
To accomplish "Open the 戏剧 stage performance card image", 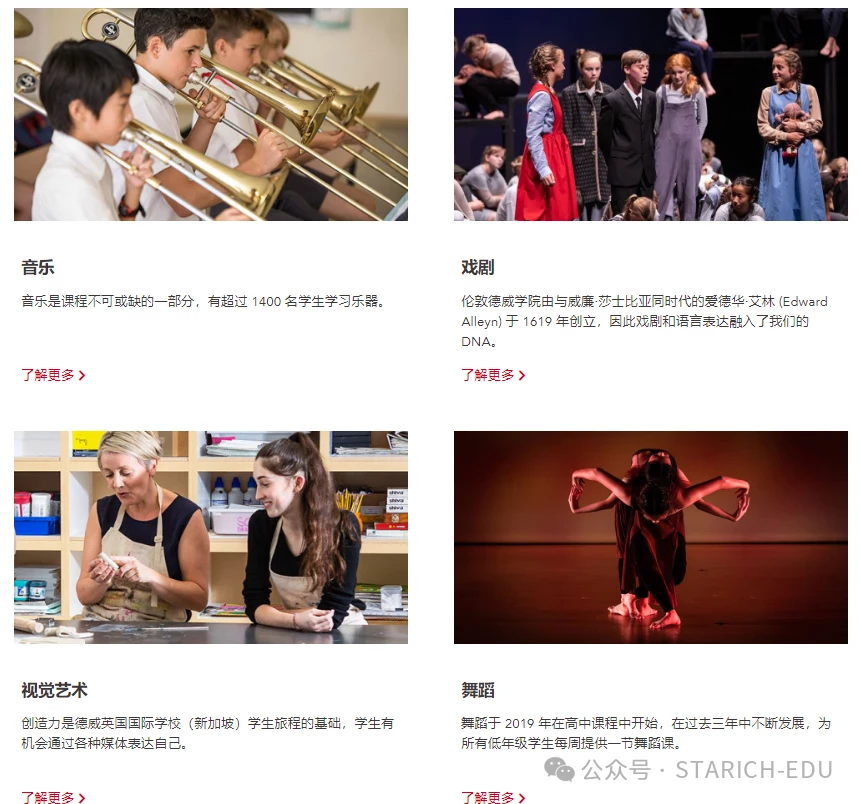I will pos(650,115).
